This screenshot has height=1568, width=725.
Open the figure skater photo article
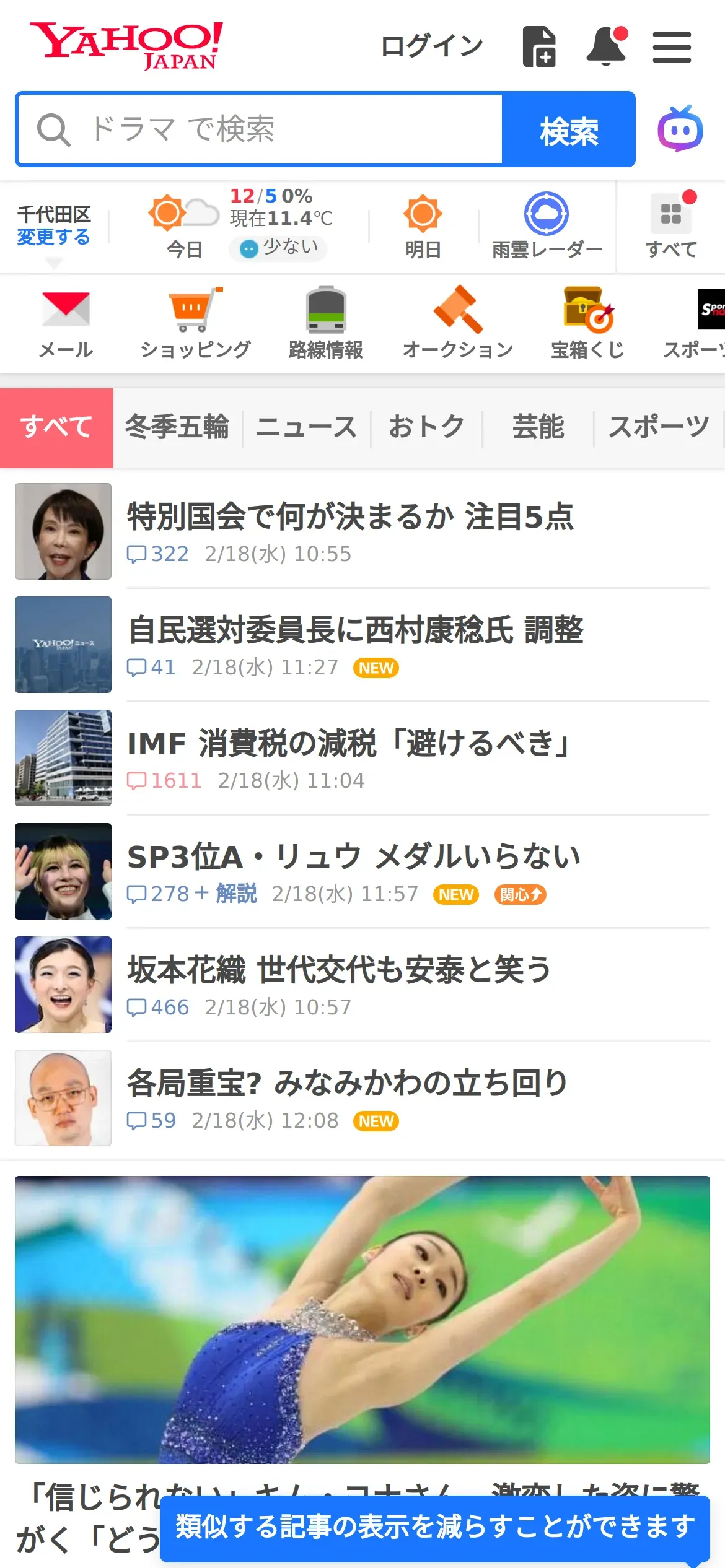[x=362, y=1319]
